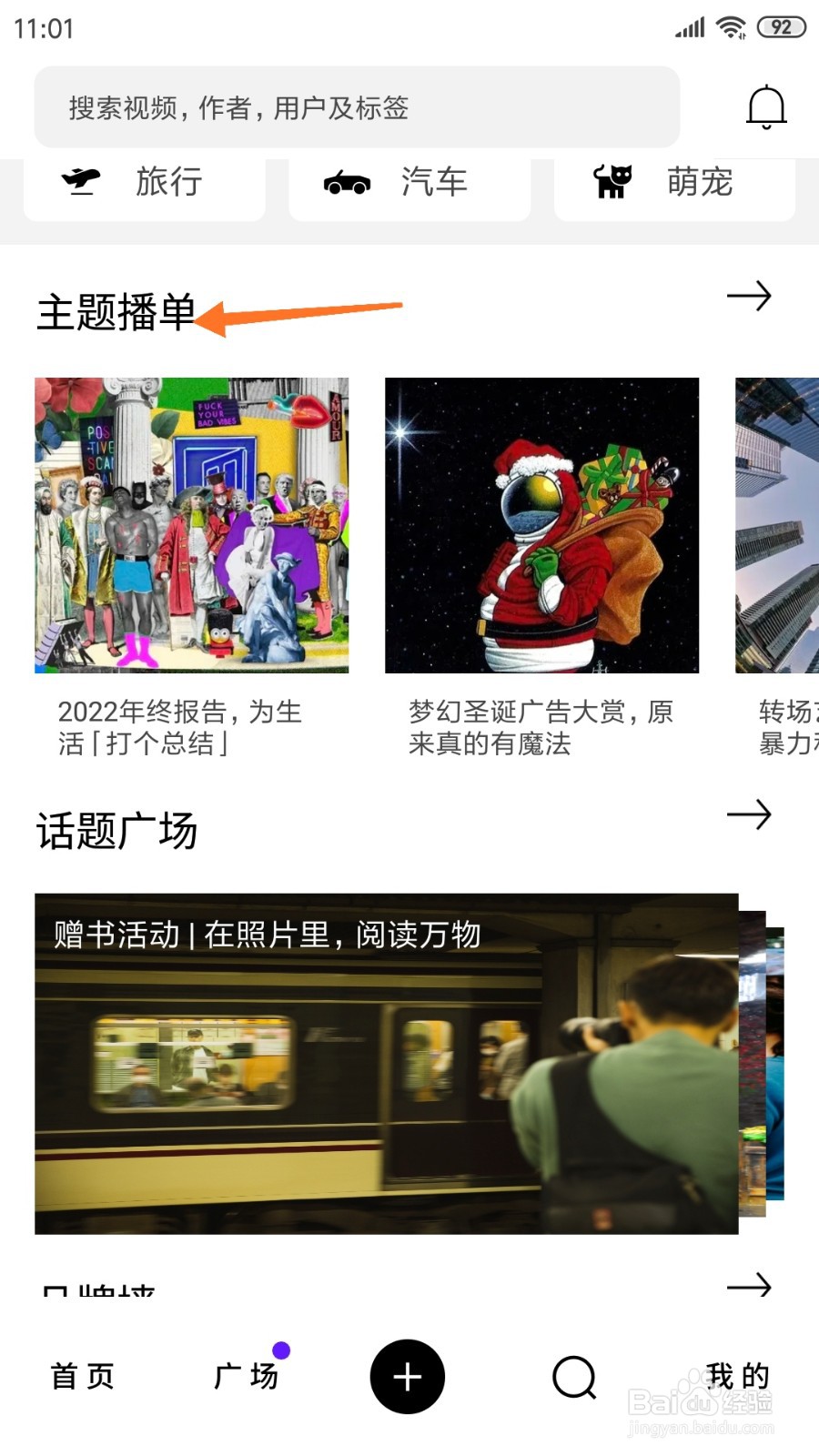Switch to the 广场 tab
This screenshot has height=1456, width=819.
click(x=247, y=1377)
